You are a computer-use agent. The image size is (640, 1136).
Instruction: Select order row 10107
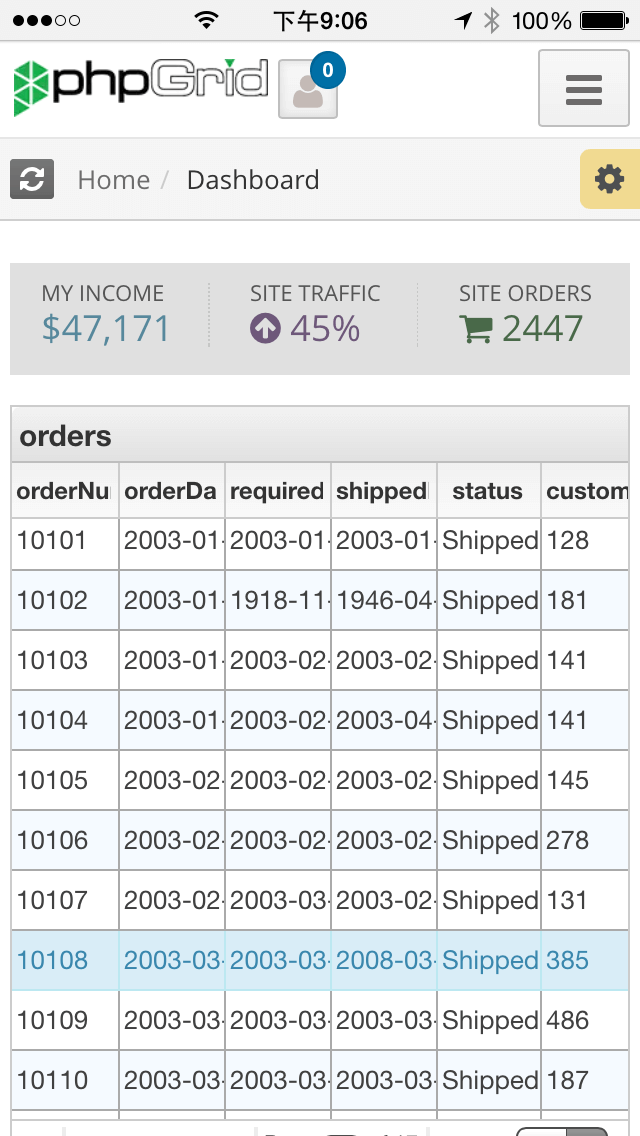pyautogui.click(x=320, y=901)
